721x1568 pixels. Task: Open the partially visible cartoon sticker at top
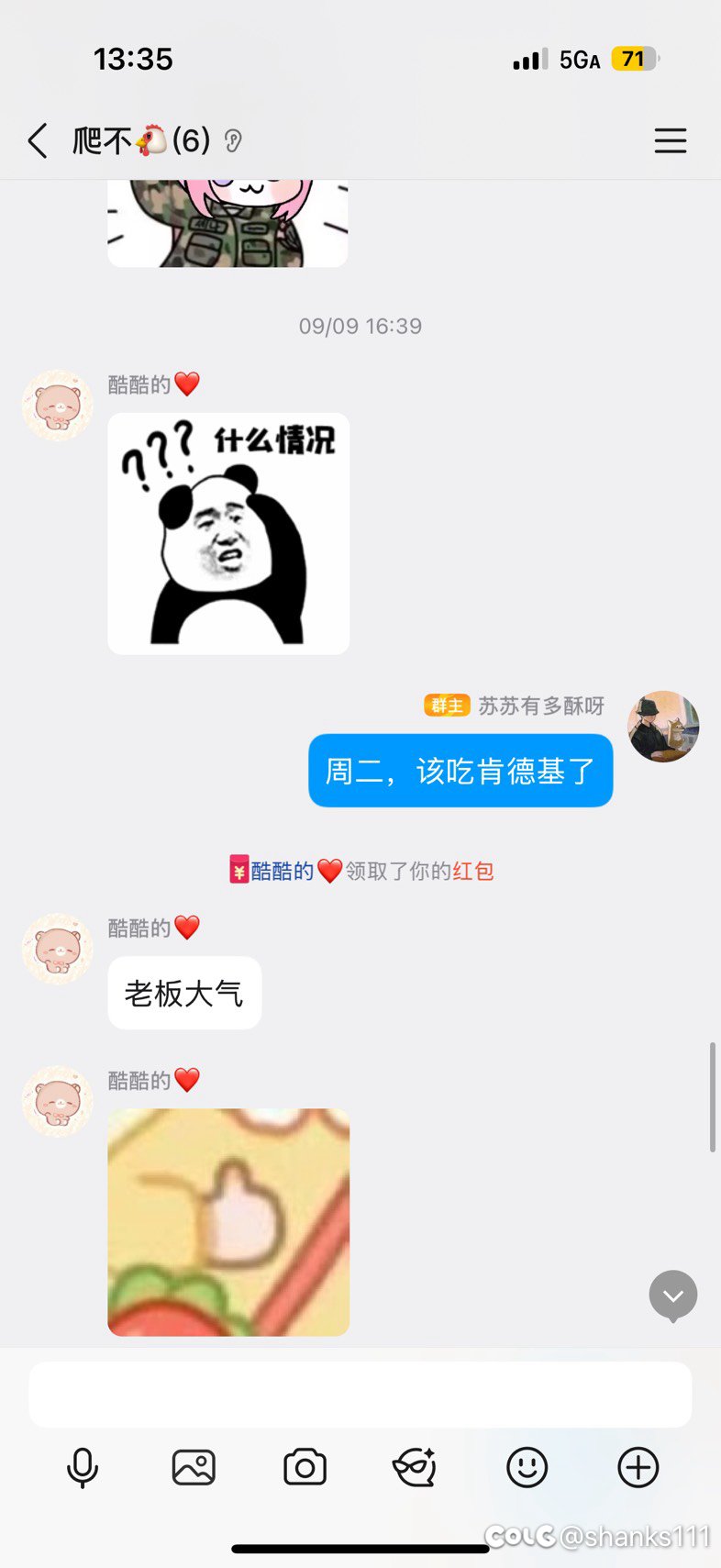pos(227,224)
